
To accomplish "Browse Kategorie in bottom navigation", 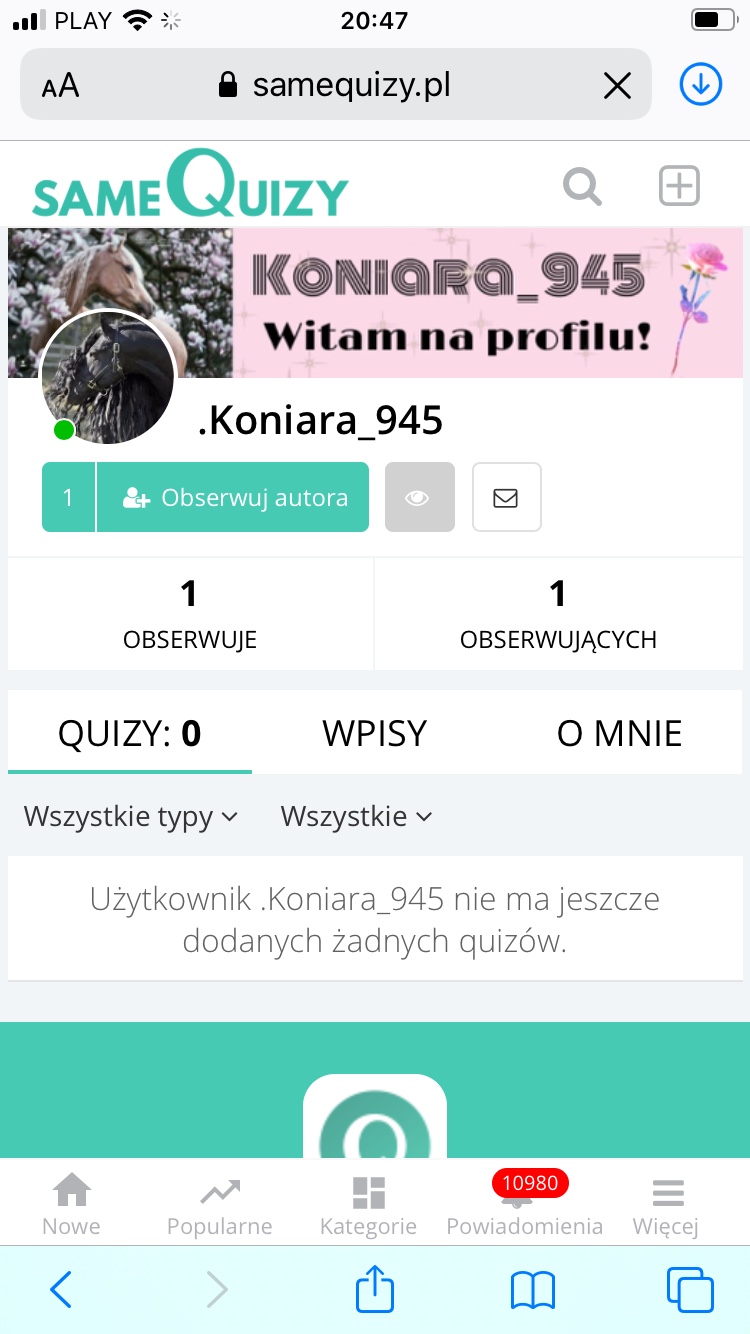I will pyautogui.click(x=368, y=1205).
